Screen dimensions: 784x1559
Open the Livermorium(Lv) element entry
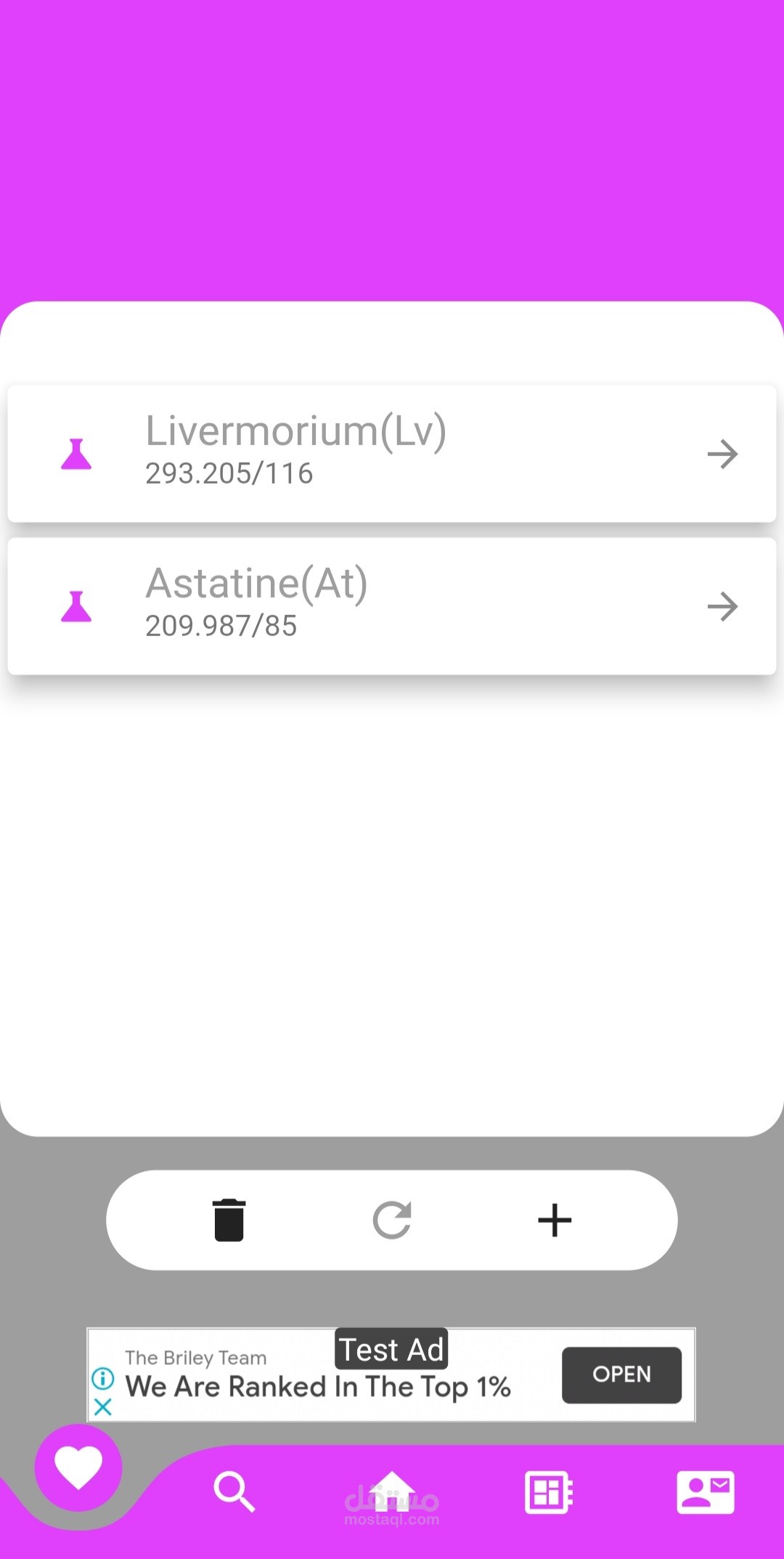[392, 454]
